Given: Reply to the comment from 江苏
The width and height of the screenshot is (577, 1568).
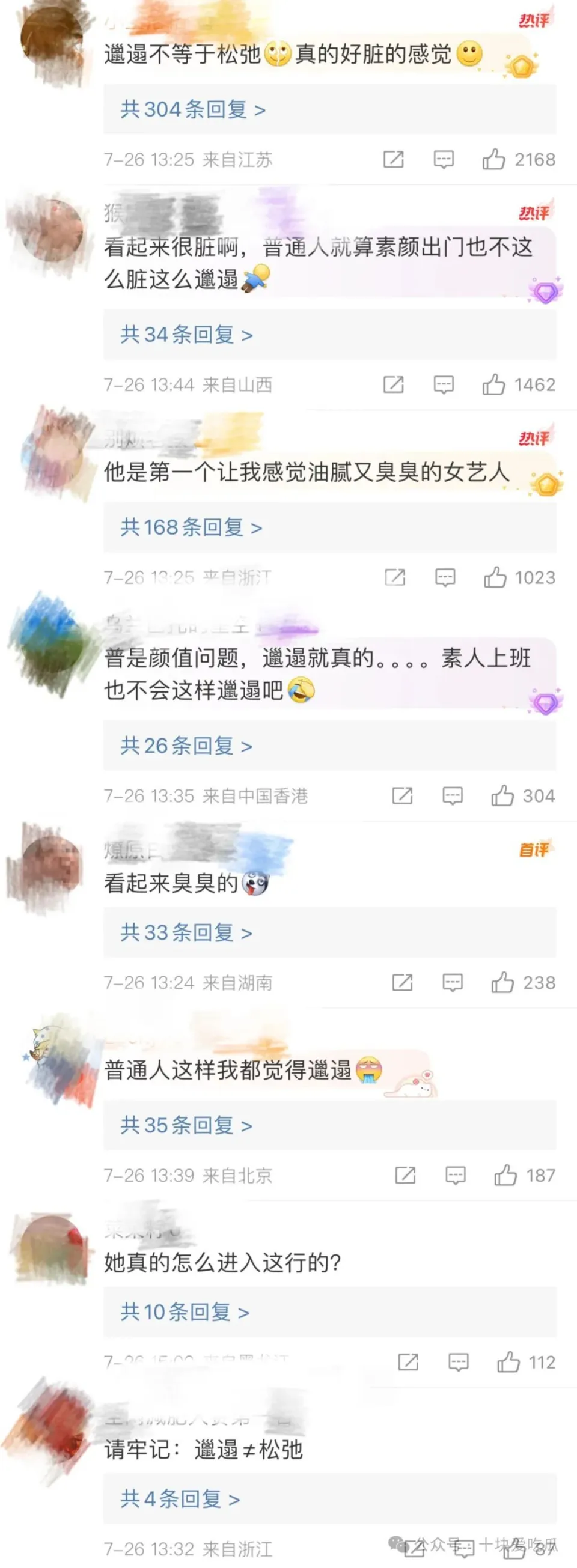Looking at the screenshot, I should (443, 159).
